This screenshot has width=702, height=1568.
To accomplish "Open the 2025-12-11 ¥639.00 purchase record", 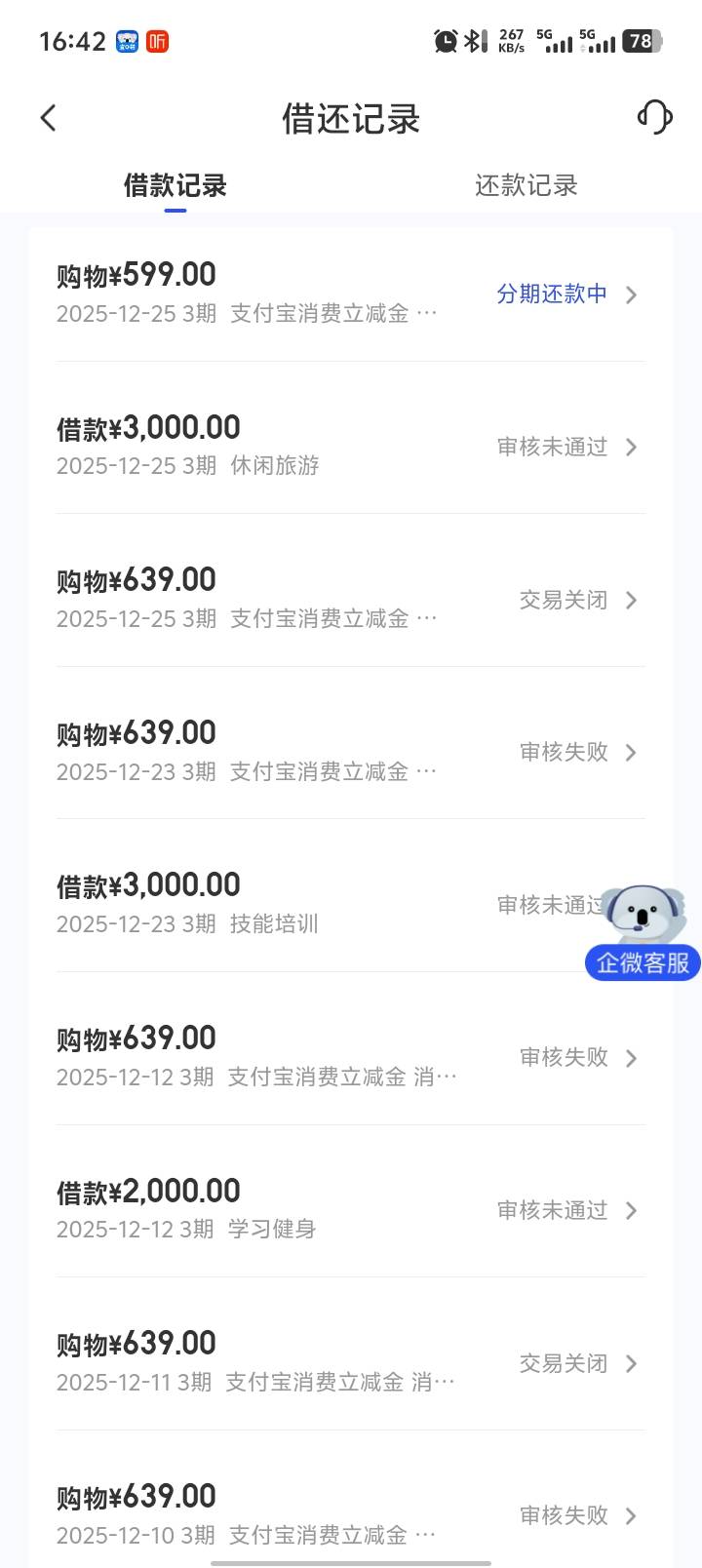I will tap(350, 1362).
